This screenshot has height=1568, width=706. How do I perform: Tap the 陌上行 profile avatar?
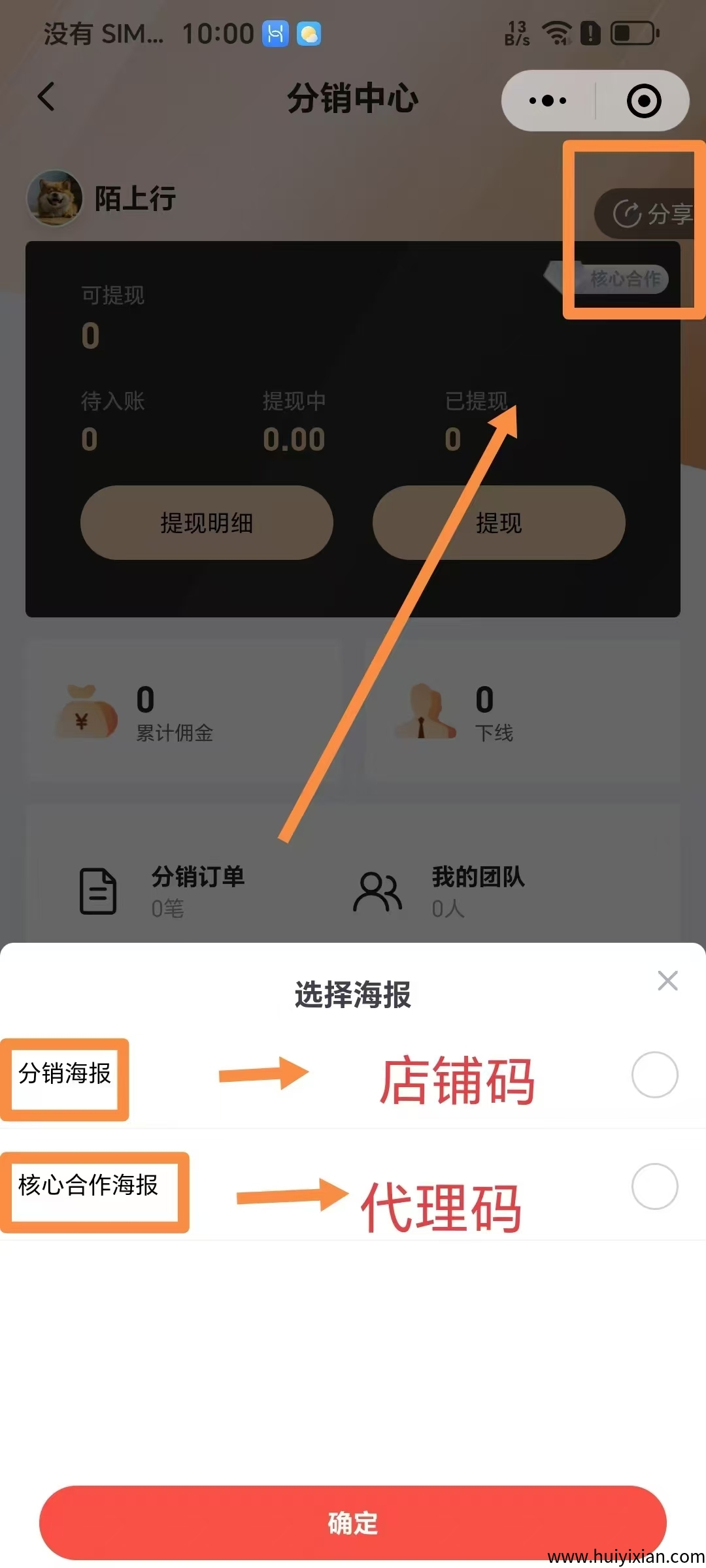click(54, 198)
